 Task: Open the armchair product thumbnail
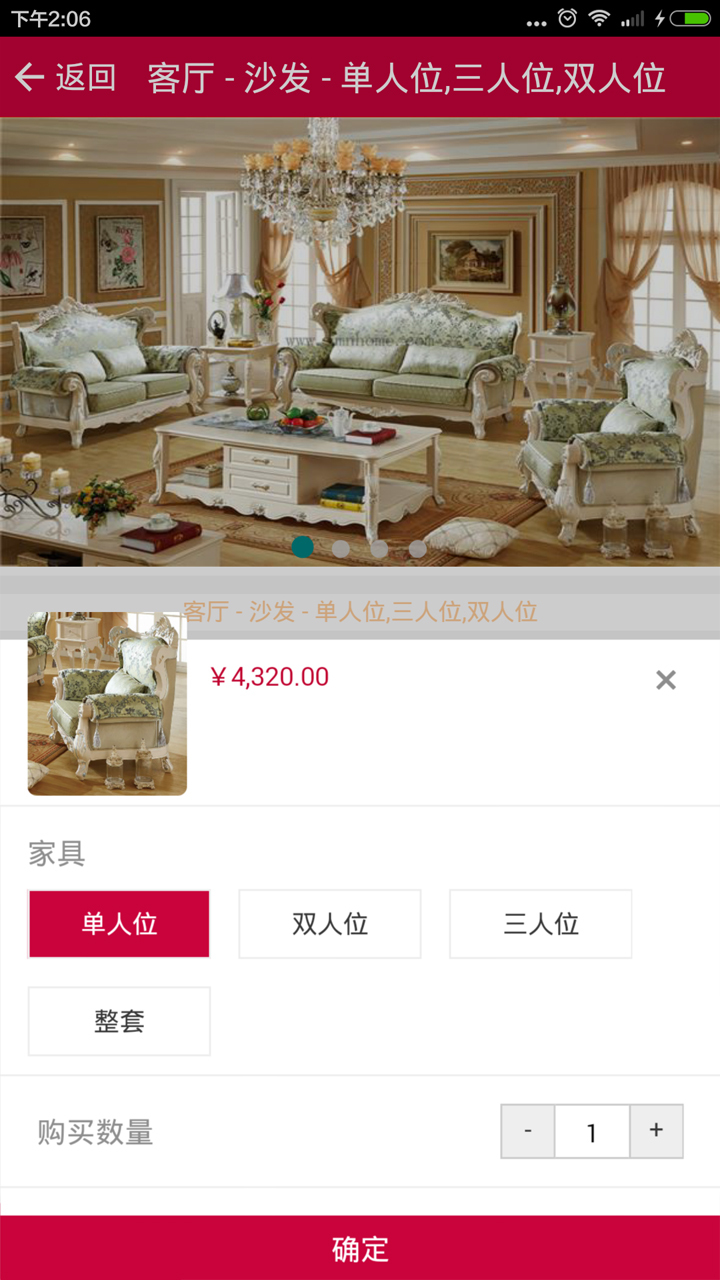(x=107, y=704)
